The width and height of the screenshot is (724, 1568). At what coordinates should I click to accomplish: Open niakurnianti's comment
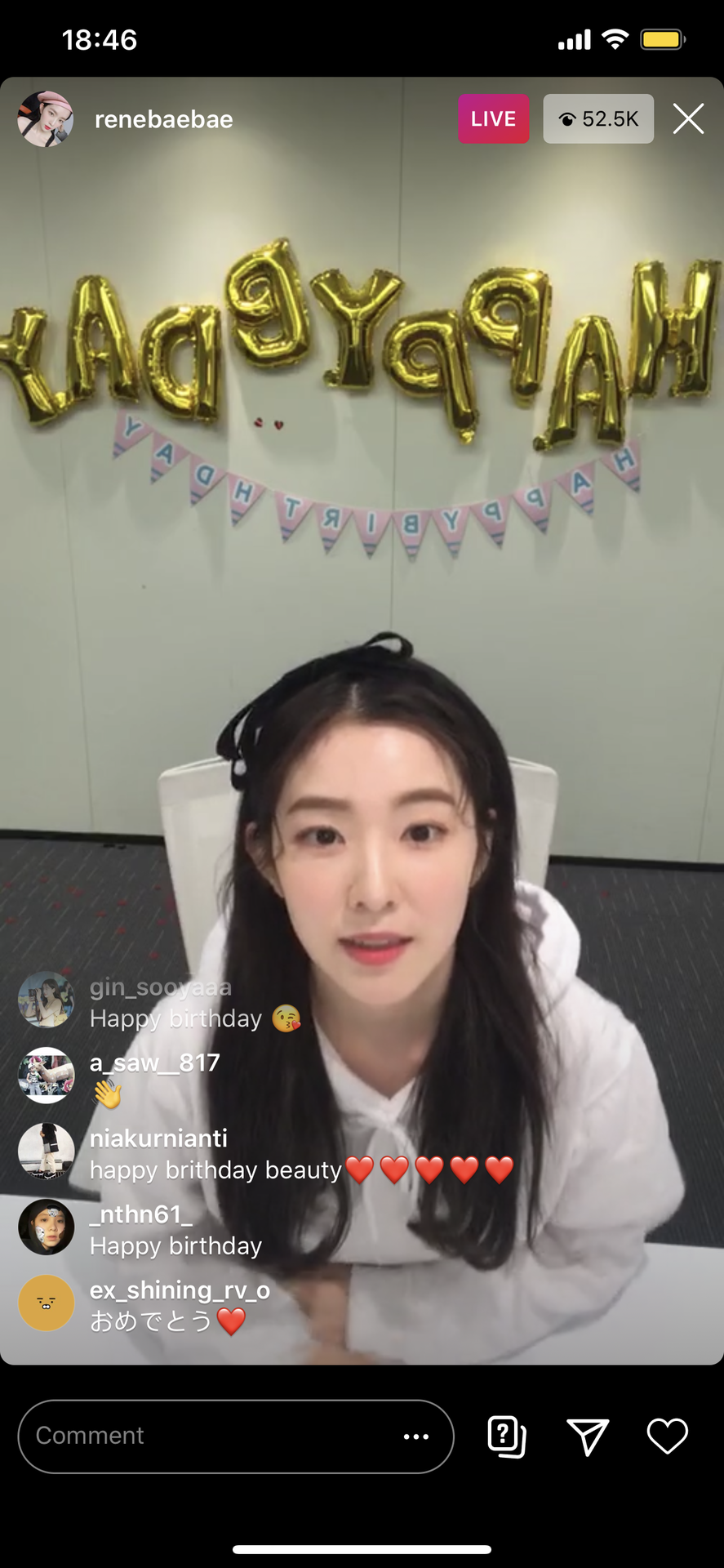tap(266, 1153)
